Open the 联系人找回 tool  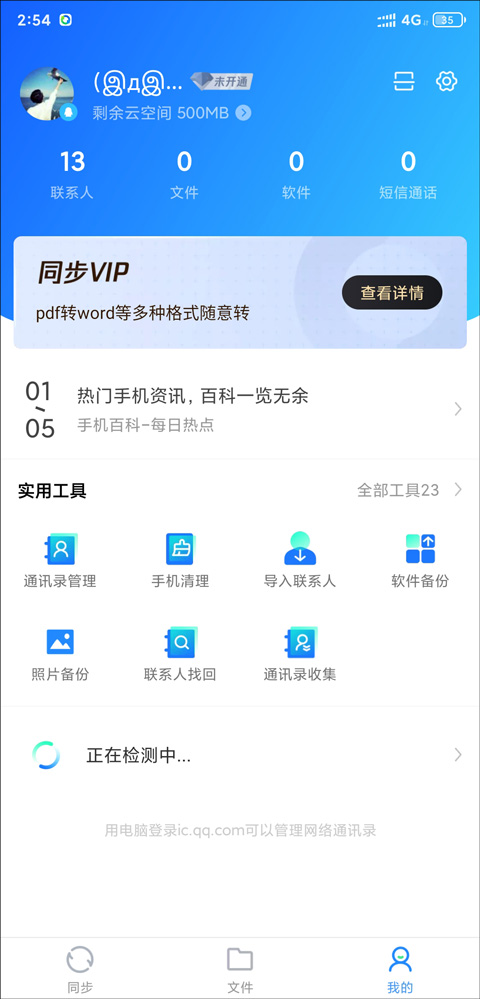180,654
